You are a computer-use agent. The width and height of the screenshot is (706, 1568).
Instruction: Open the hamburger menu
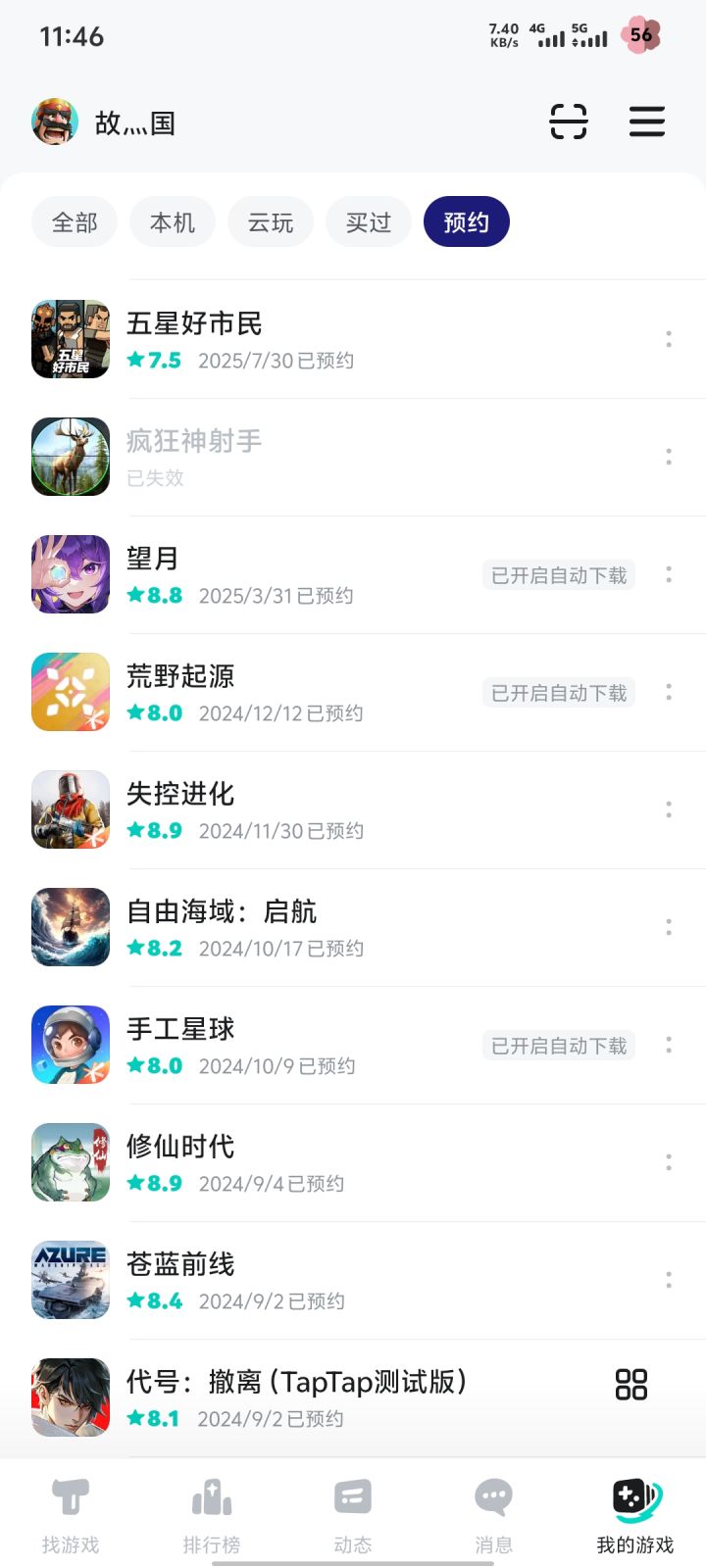click(x=647, y=122)
